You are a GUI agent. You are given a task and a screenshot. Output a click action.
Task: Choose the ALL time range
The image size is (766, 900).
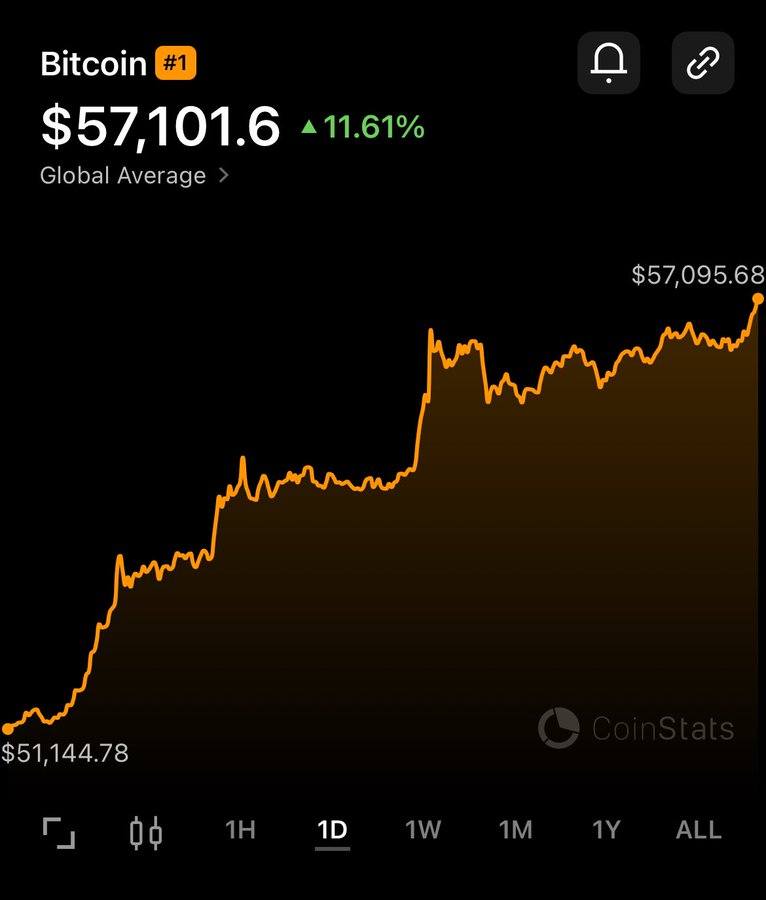click(x=698, y=830)
